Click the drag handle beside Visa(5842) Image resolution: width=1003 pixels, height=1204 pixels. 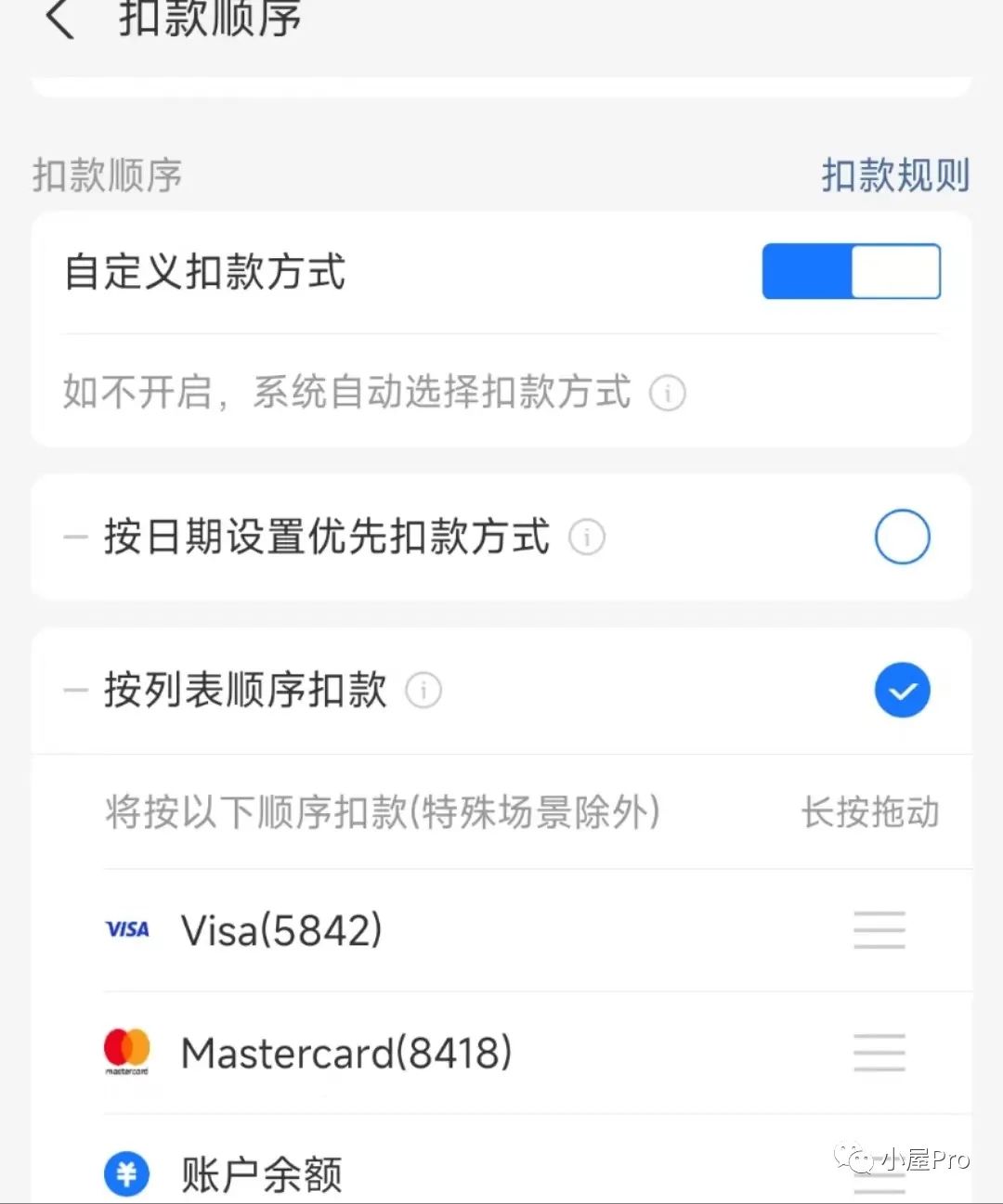tap(879, 929)
